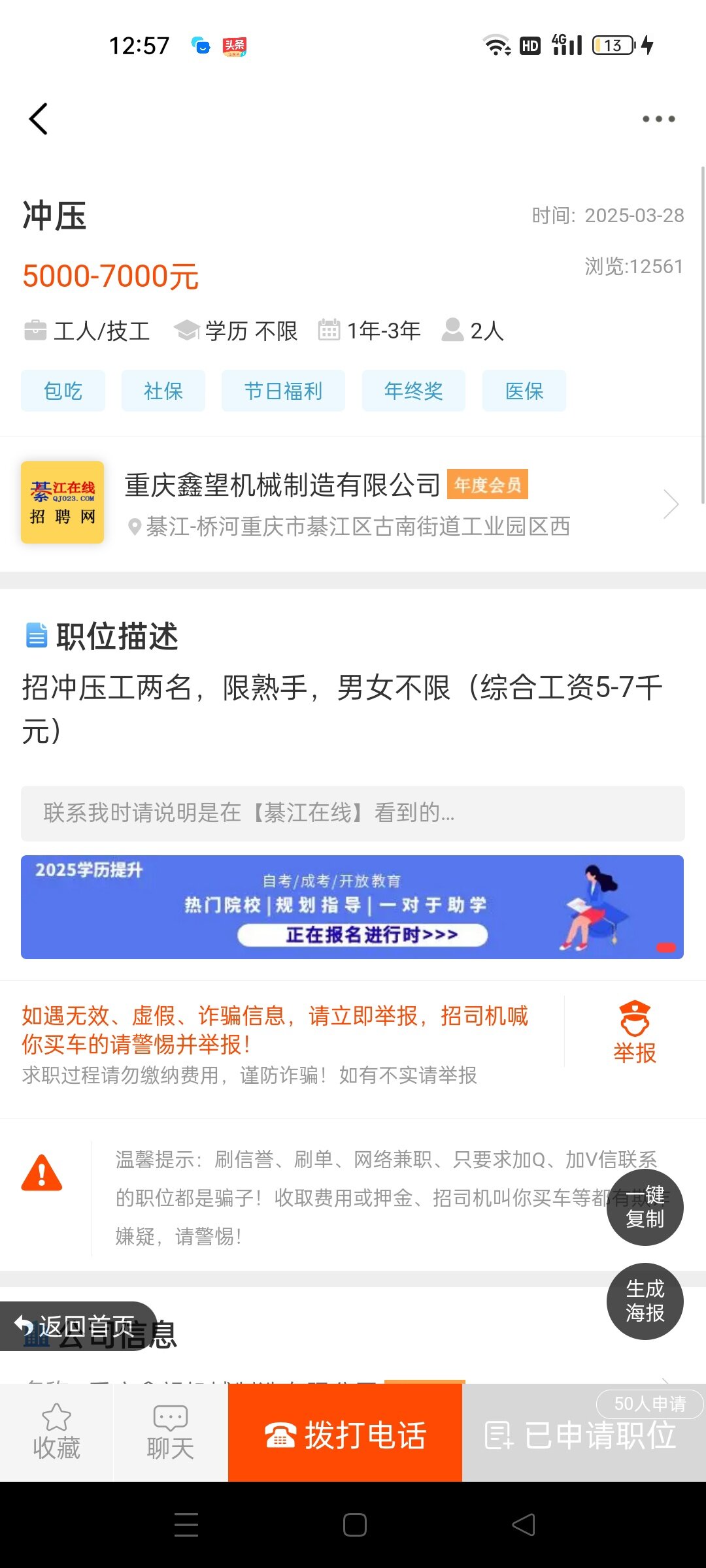Return to homepage via 返回首页
Viewport: 706px width, 1568px height.
pos(77,1326)
